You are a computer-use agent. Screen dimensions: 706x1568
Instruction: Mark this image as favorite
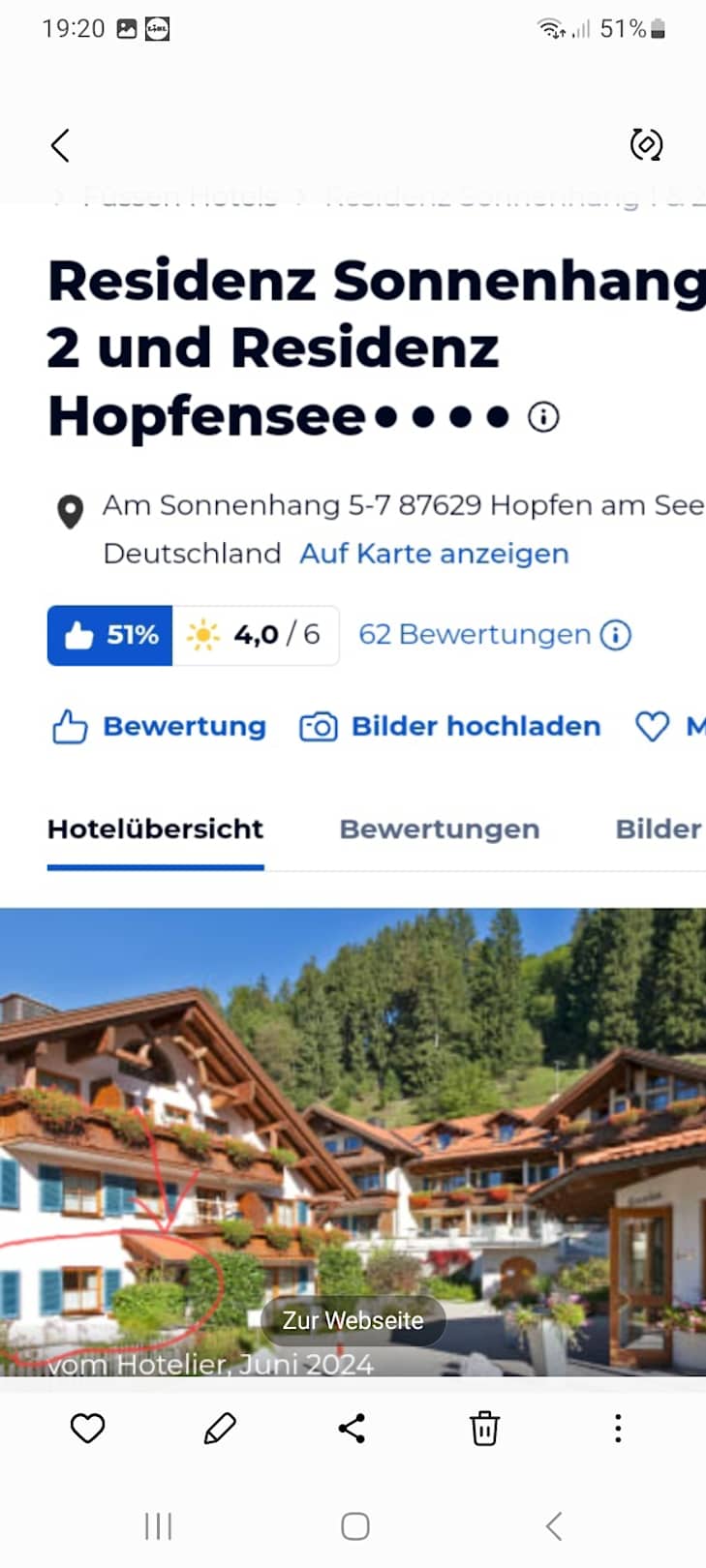pos(87,1429)
